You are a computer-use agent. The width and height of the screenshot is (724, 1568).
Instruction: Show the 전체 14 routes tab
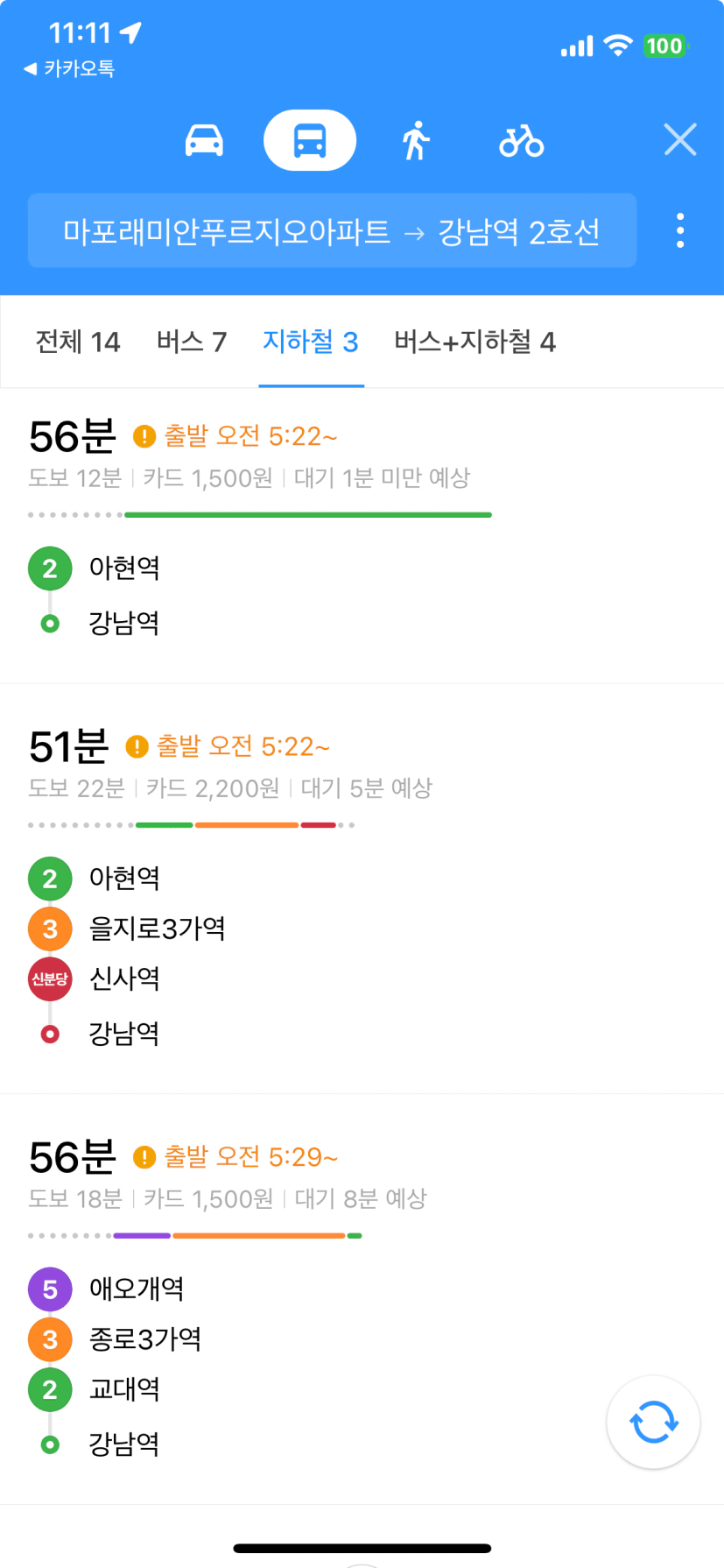pos(78,342)
